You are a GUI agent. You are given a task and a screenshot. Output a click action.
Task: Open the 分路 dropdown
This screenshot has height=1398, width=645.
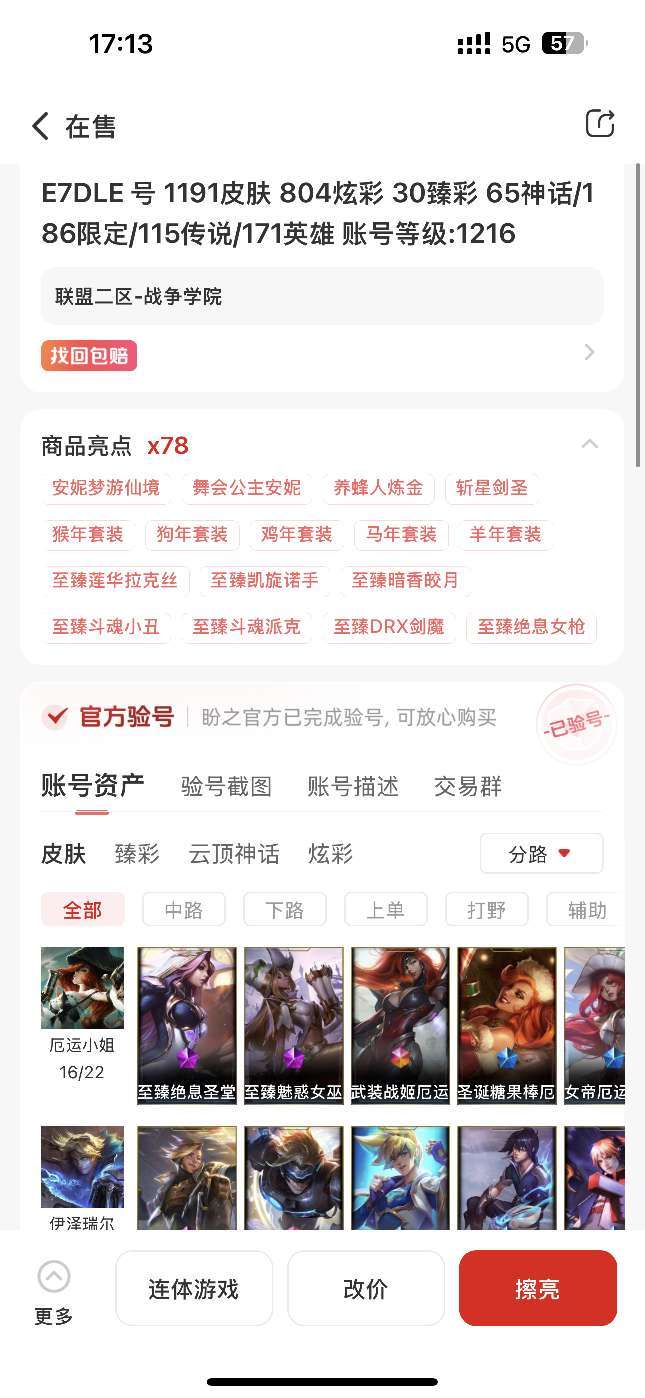pos(541,854)
